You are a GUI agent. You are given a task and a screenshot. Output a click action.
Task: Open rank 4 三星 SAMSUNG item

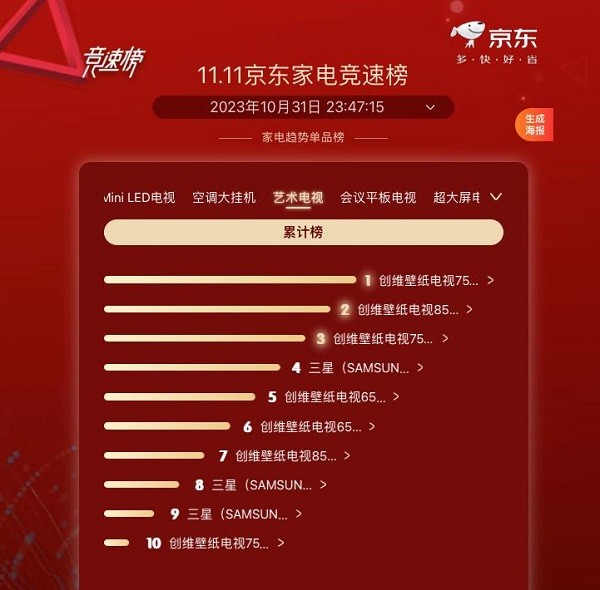point(360,368)
